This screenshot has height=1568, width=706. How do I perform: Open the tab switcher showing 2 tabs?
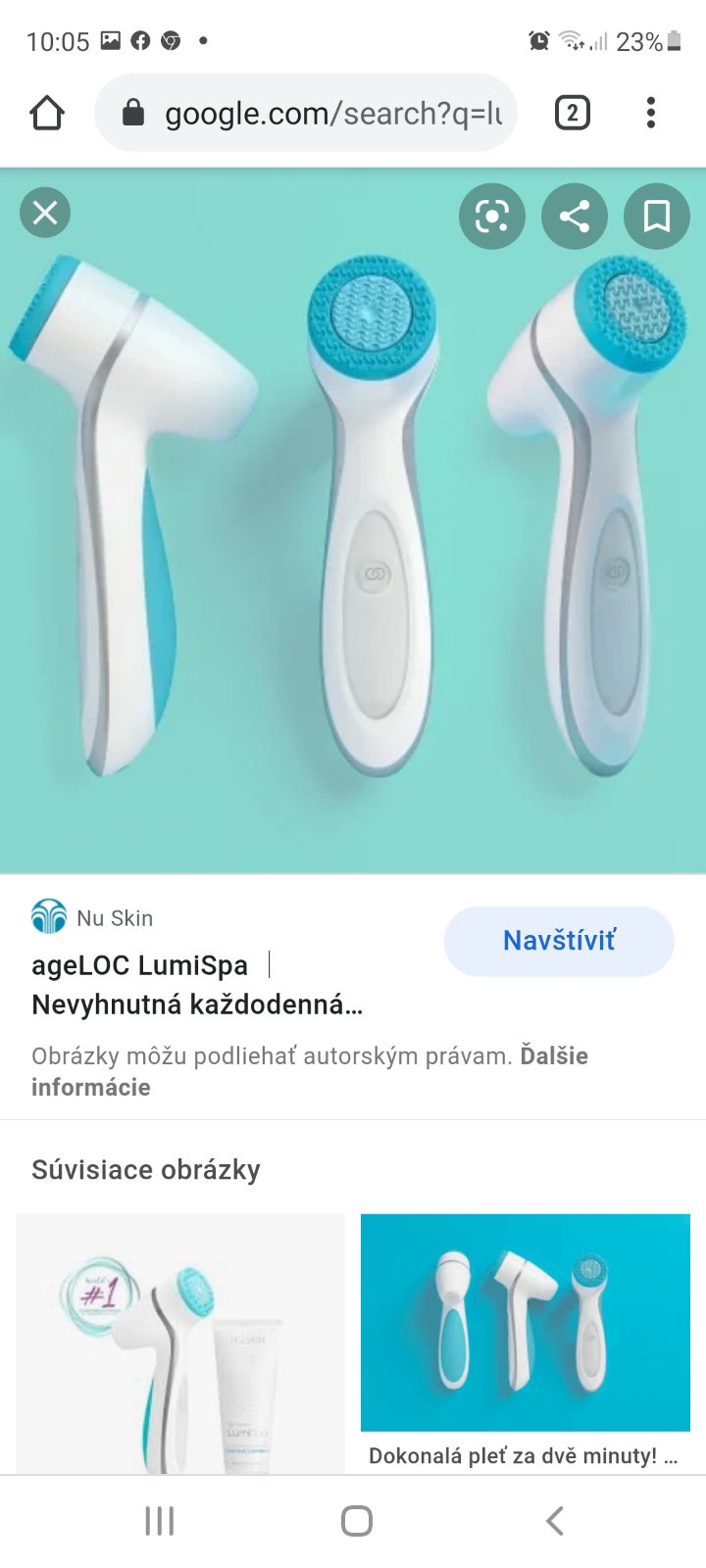tap(573, 114)
